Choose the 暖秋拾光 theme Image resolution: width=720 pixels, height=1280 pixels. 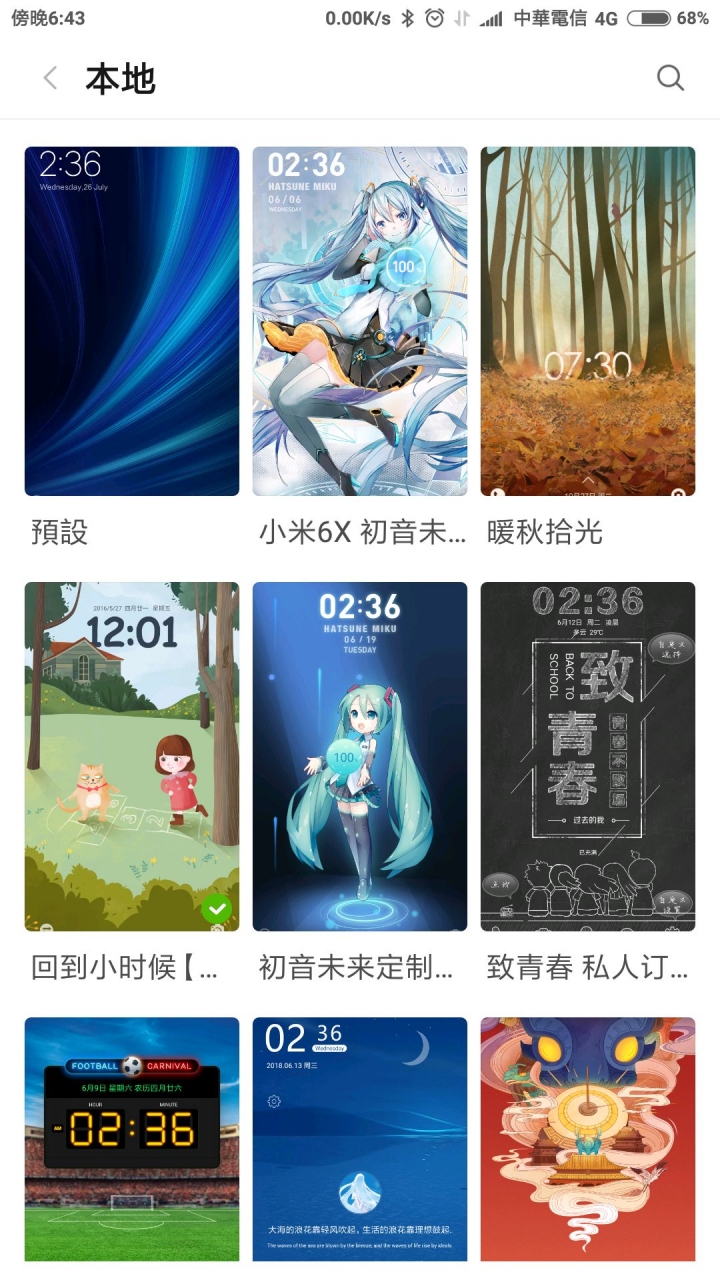coord(588,321)
